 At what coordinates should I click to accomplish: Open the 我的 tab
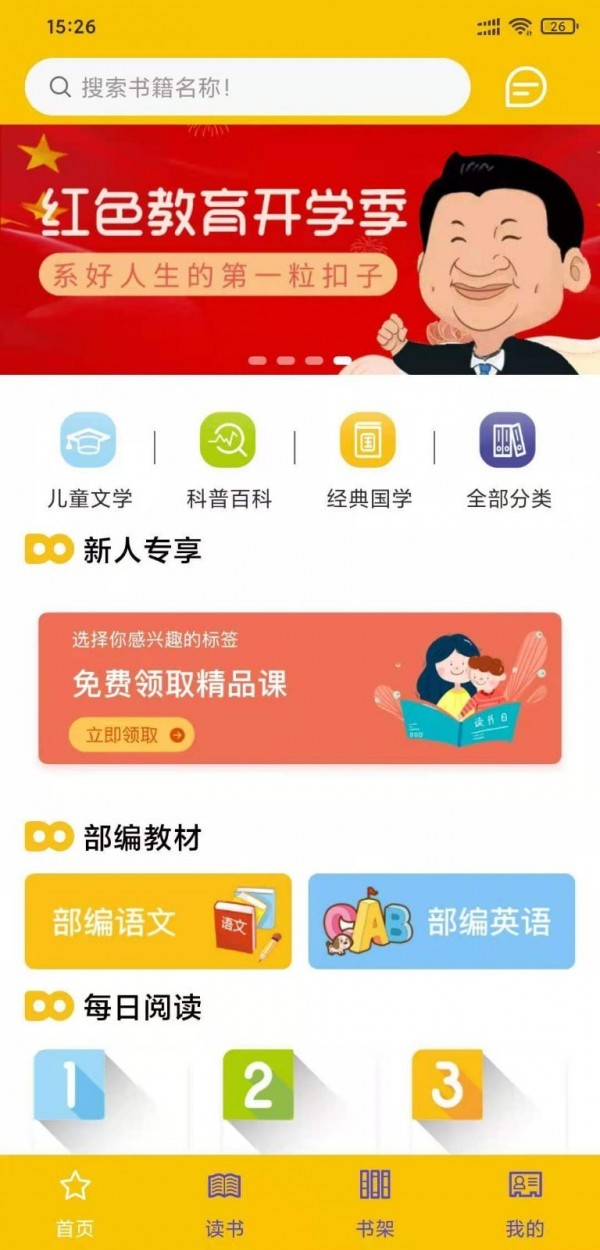tap(525, 1203)
